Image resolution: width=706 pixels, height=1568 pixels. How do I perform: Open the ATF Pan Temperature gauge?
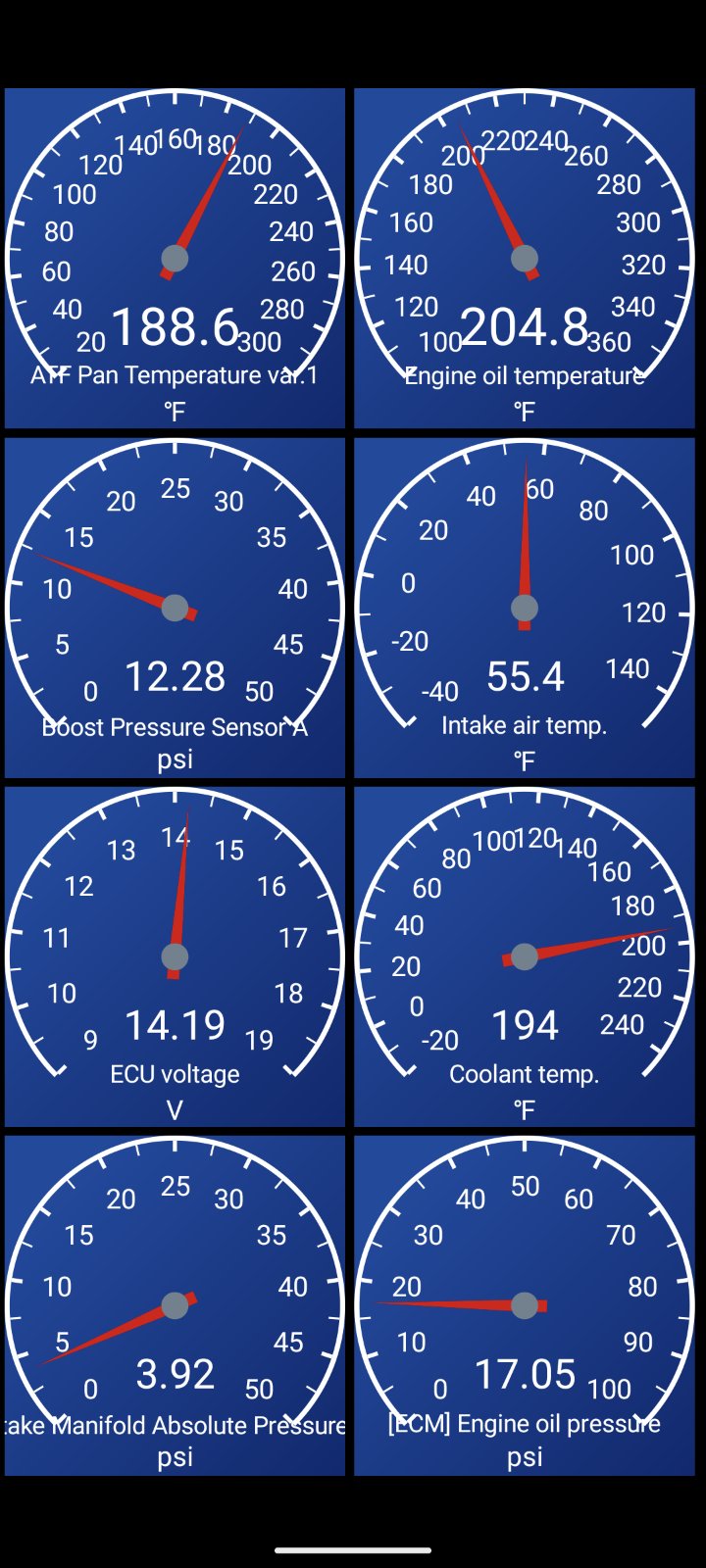point(175,259)
